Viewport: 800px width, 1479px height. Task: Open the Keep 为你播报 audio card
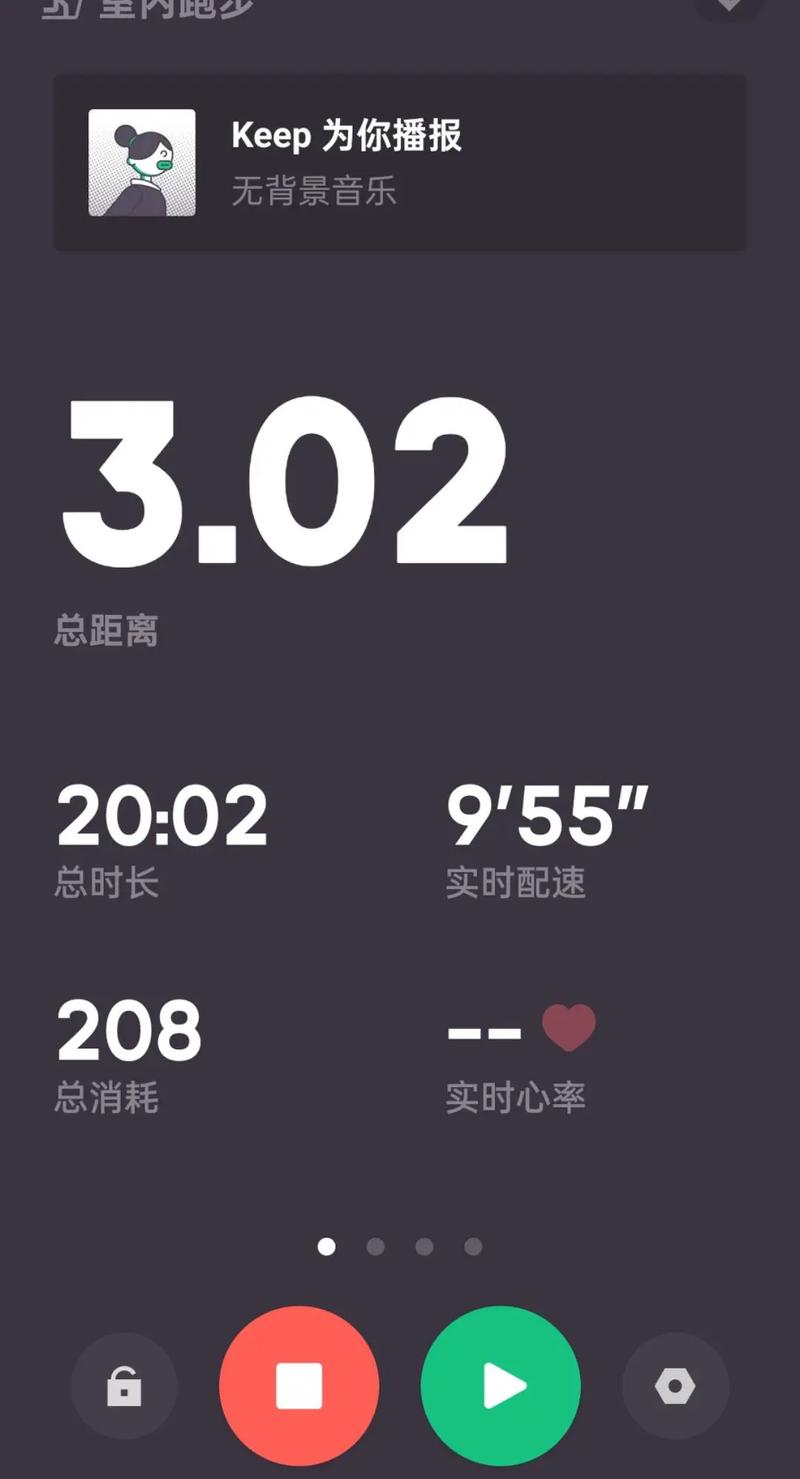tap(399, 162)
